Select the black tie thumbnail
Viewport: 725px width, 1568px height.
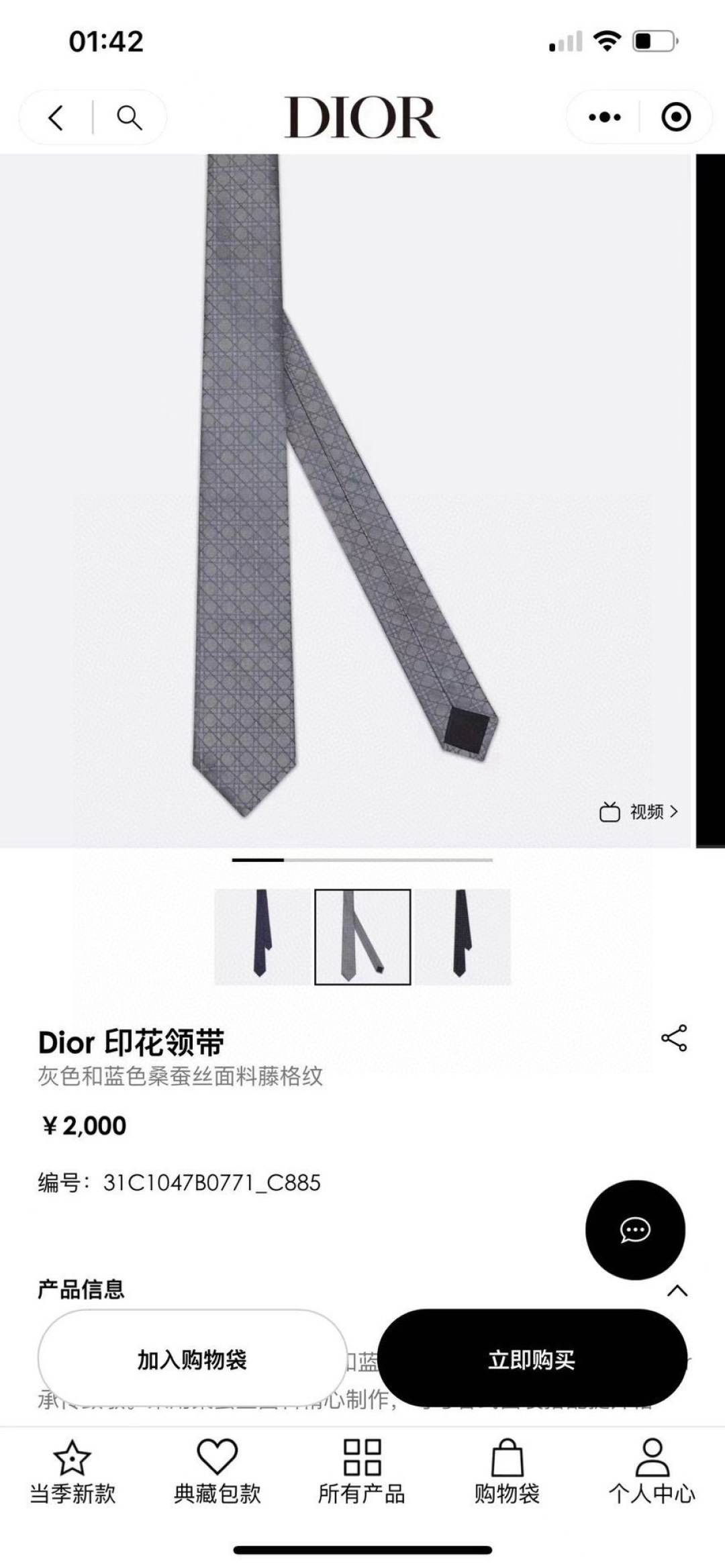[463, 937]
